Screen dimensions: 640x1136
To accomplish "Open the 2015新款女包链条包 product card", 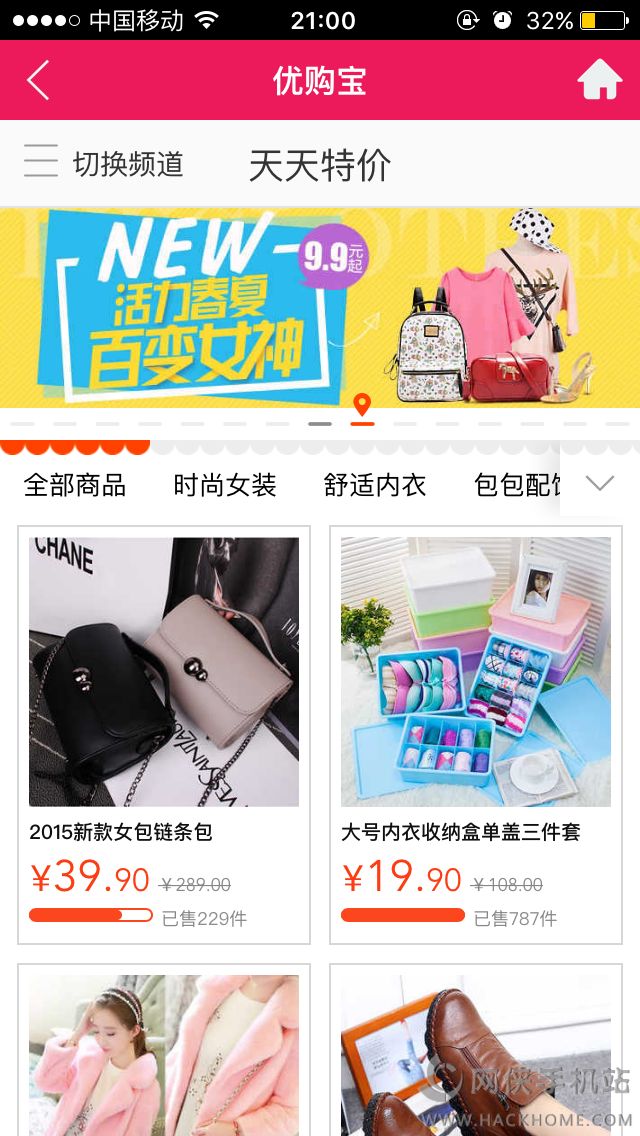I will coord(164,734).
